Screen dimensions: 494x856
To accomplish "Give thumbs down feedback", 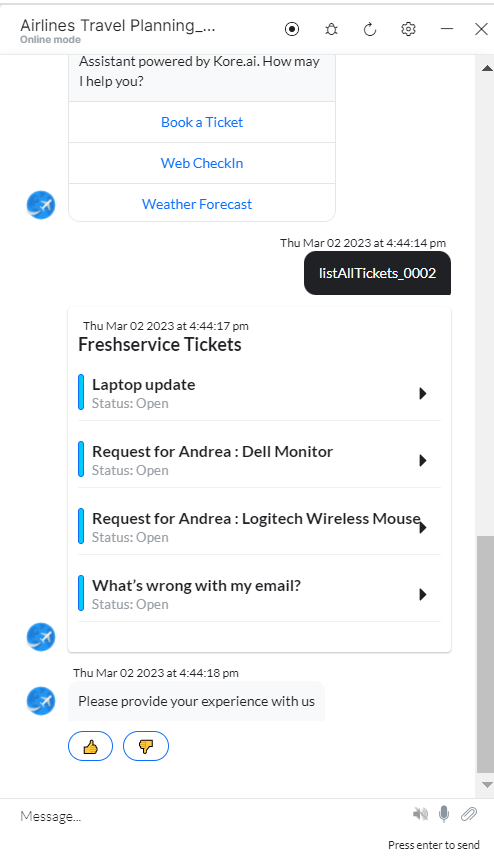I will tap(146, 746).
